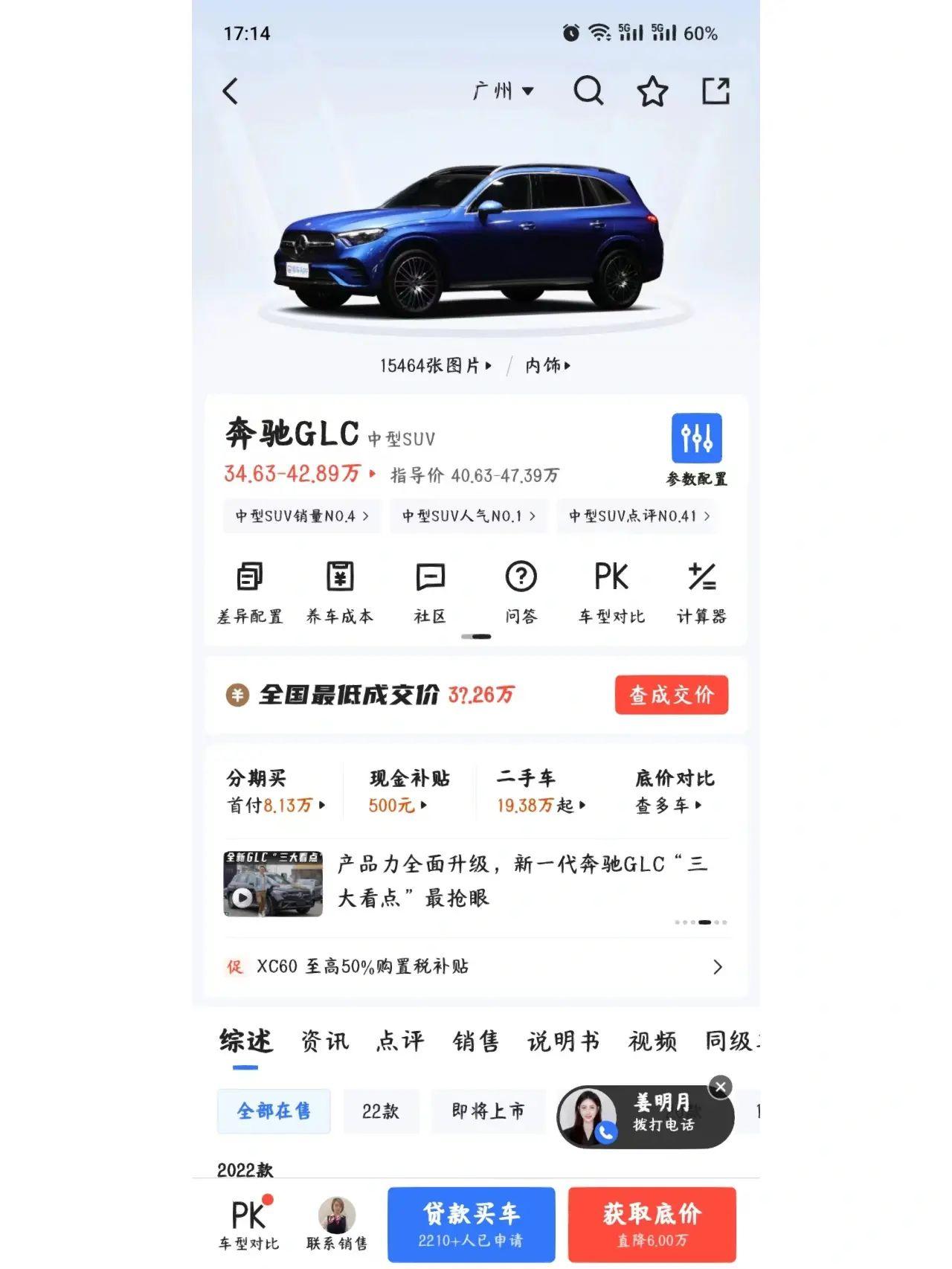This screenshot has width=952, height=1269.
Task: View the 15464张图片 gallery
Action: tap(435, 365)
